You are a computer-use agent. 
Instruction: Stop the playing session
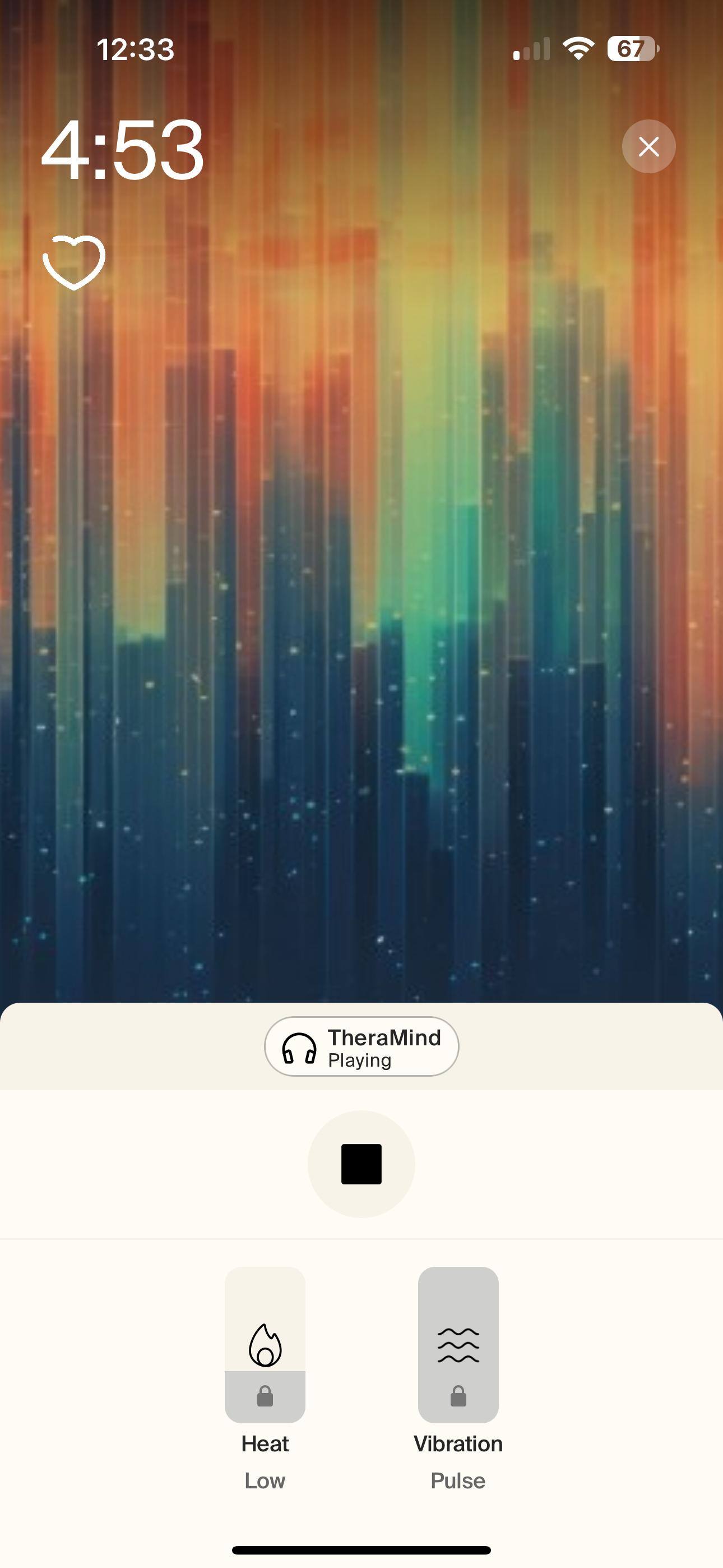[x=361, y=1164]
